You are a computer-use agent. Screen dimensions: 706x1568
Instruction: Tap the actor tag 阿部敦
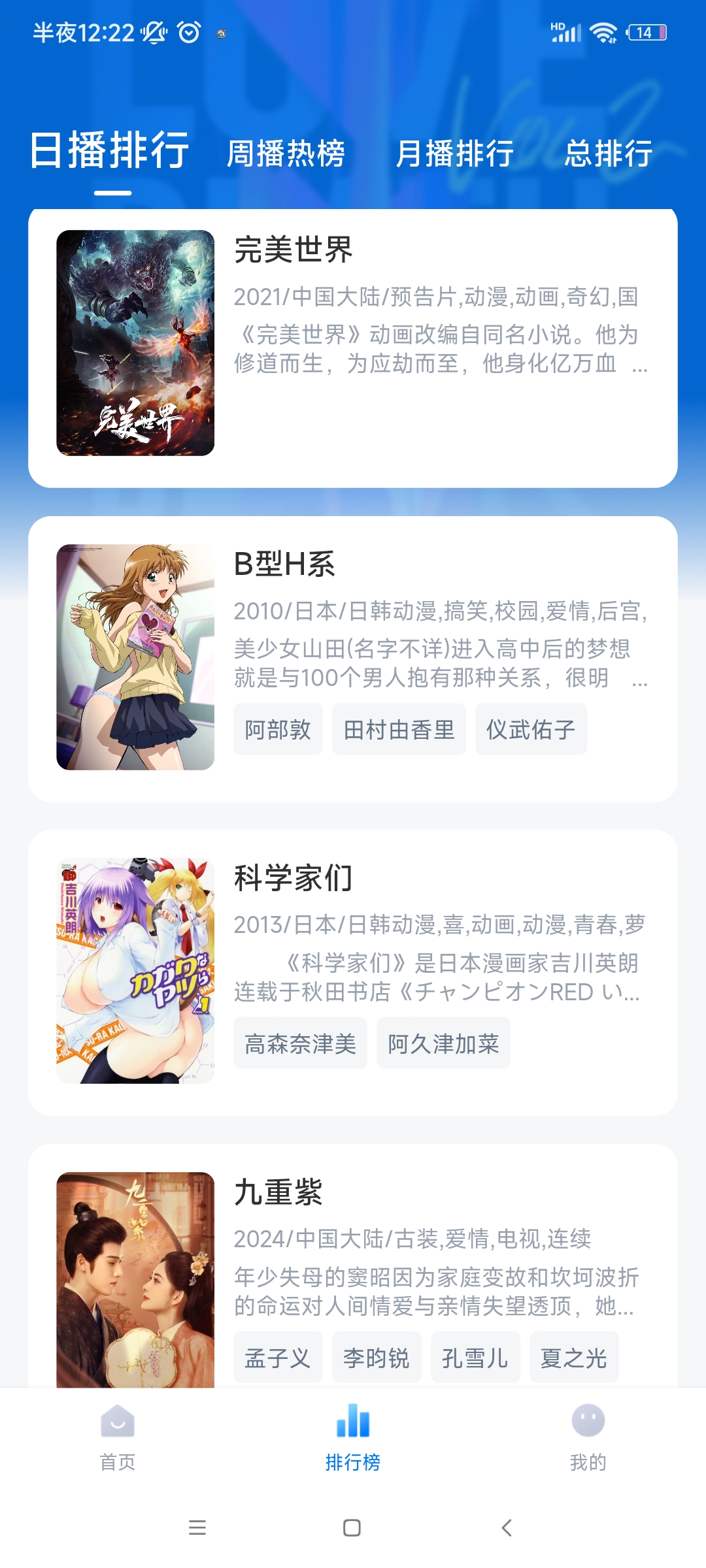click(277, 730)
